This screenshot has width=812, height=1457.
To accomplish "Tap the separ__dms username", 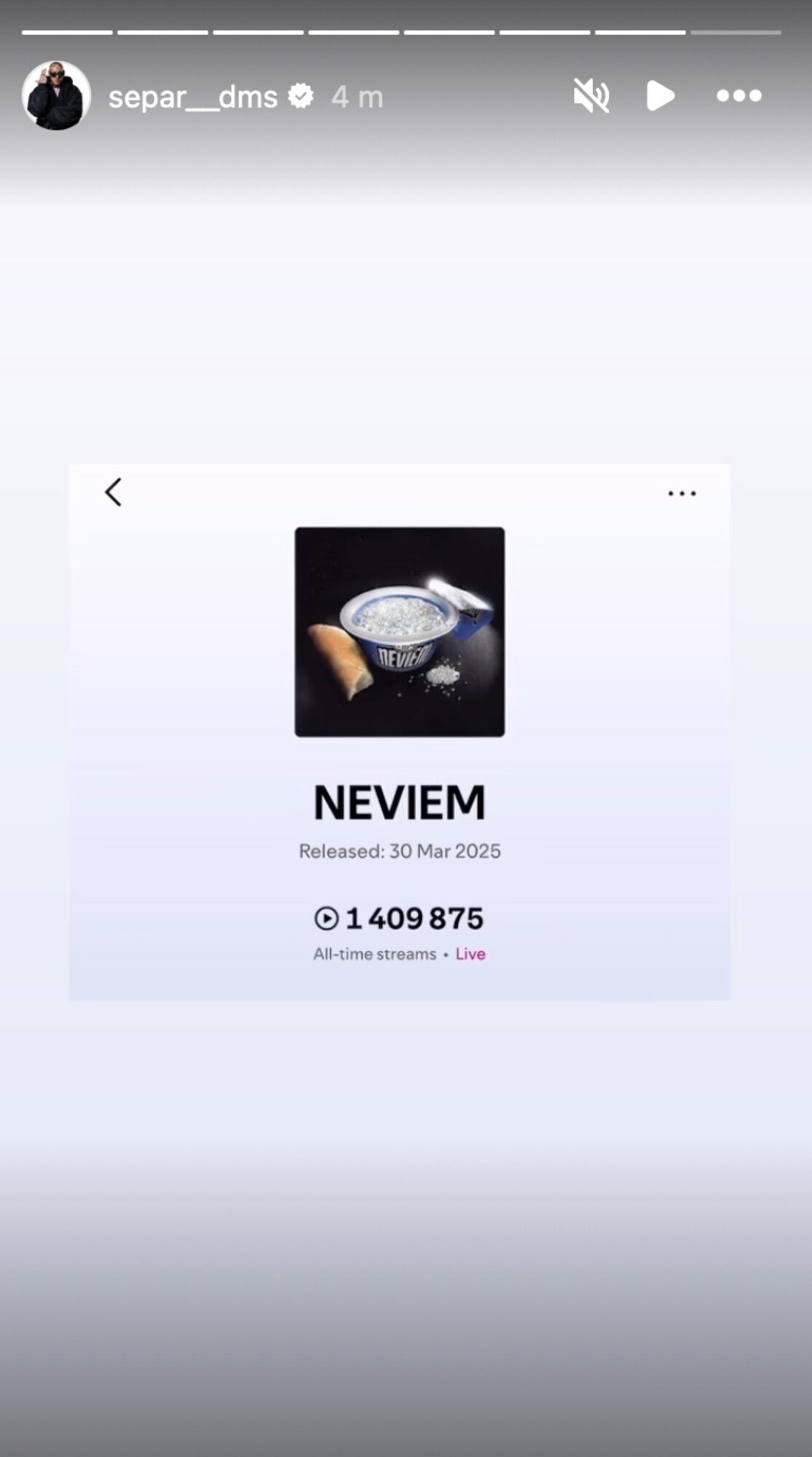I will [x=193, y=97].
